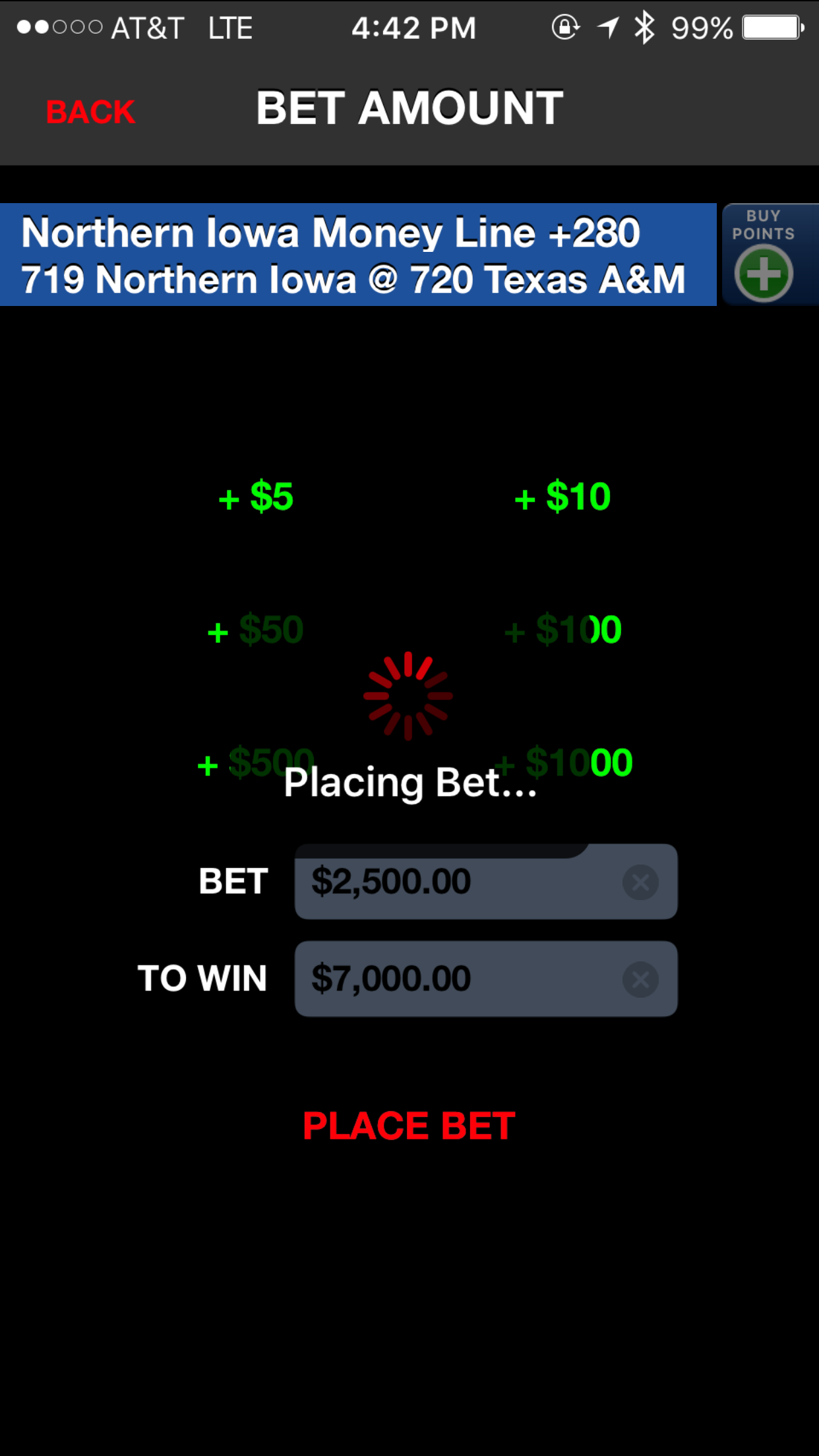Add $5 to the bet
Viewport: 819px width, 1456px height.
click(256, 497)
